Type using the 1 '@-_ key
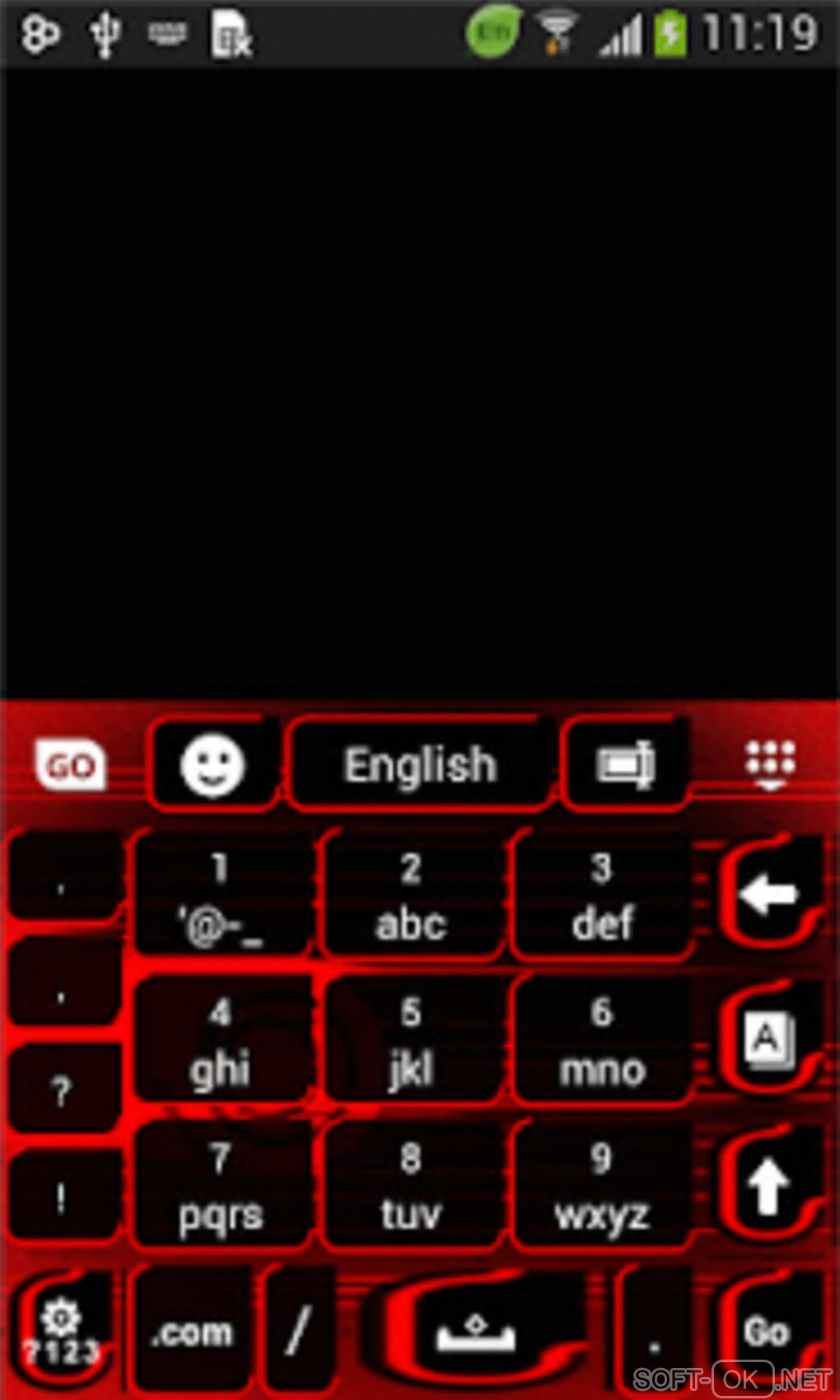This screenshot has width=840, height=1400. point(220,896)
